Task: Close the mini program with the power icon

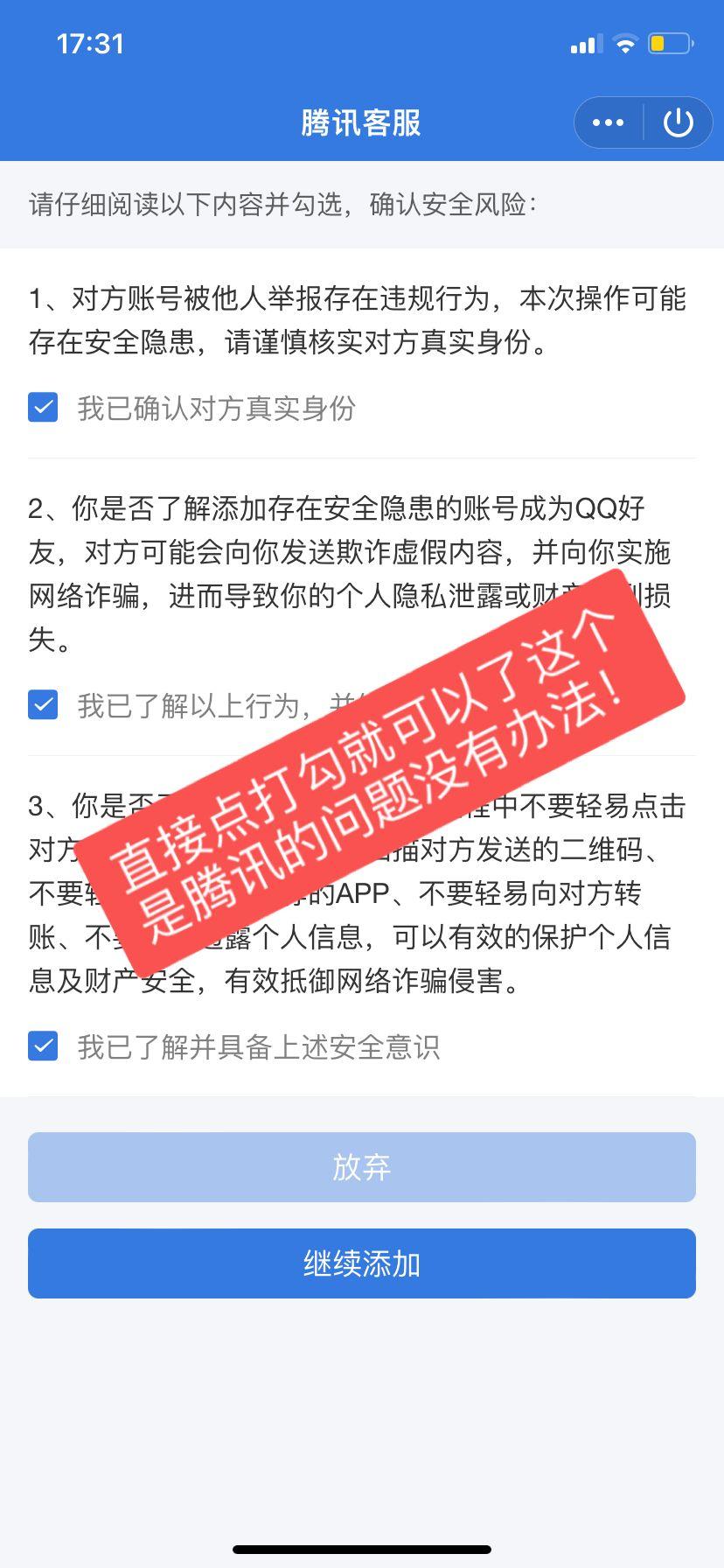Action: click(679, 122)
